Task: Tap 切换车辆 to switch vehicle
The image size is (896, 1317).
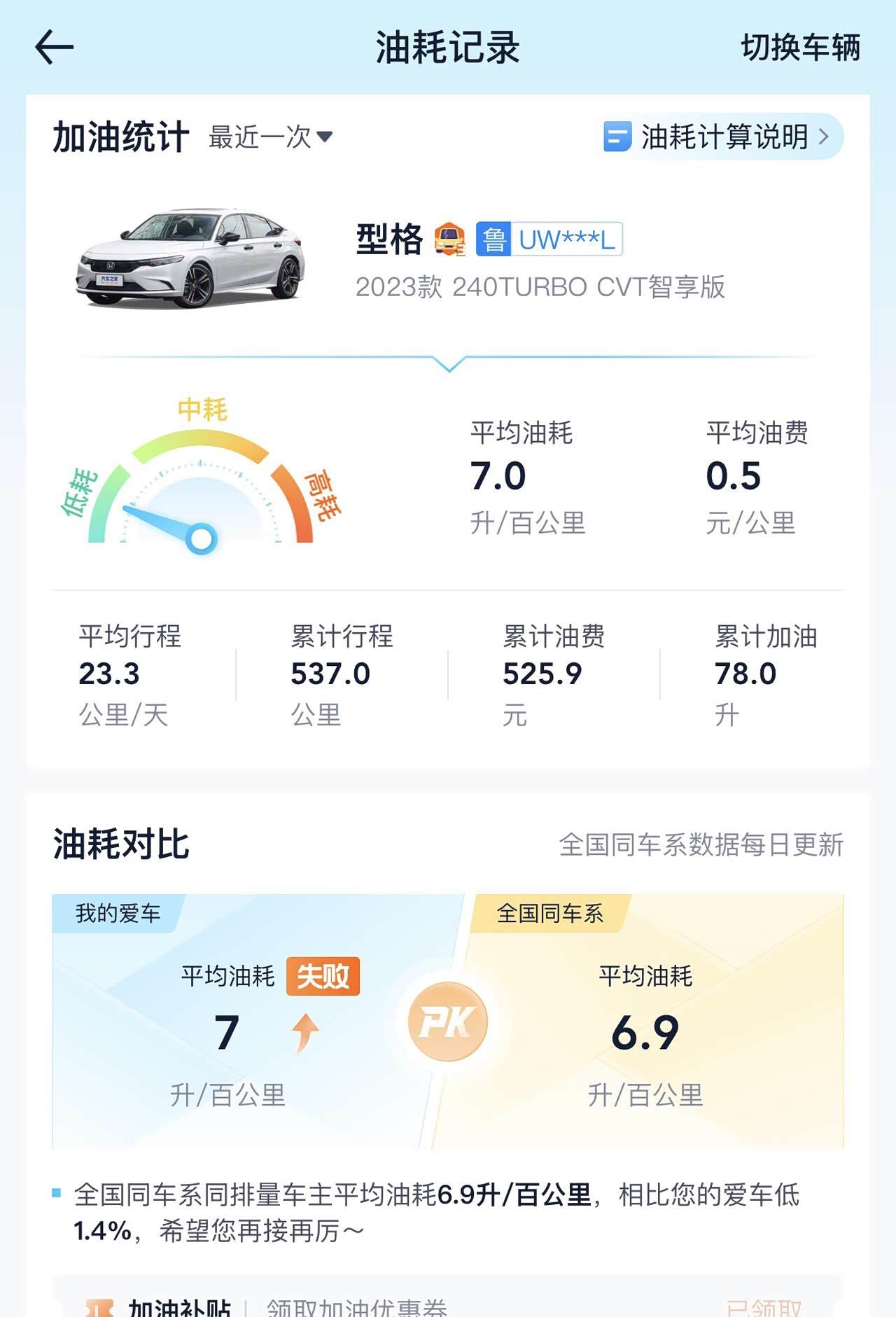Action: coord(800,48)
